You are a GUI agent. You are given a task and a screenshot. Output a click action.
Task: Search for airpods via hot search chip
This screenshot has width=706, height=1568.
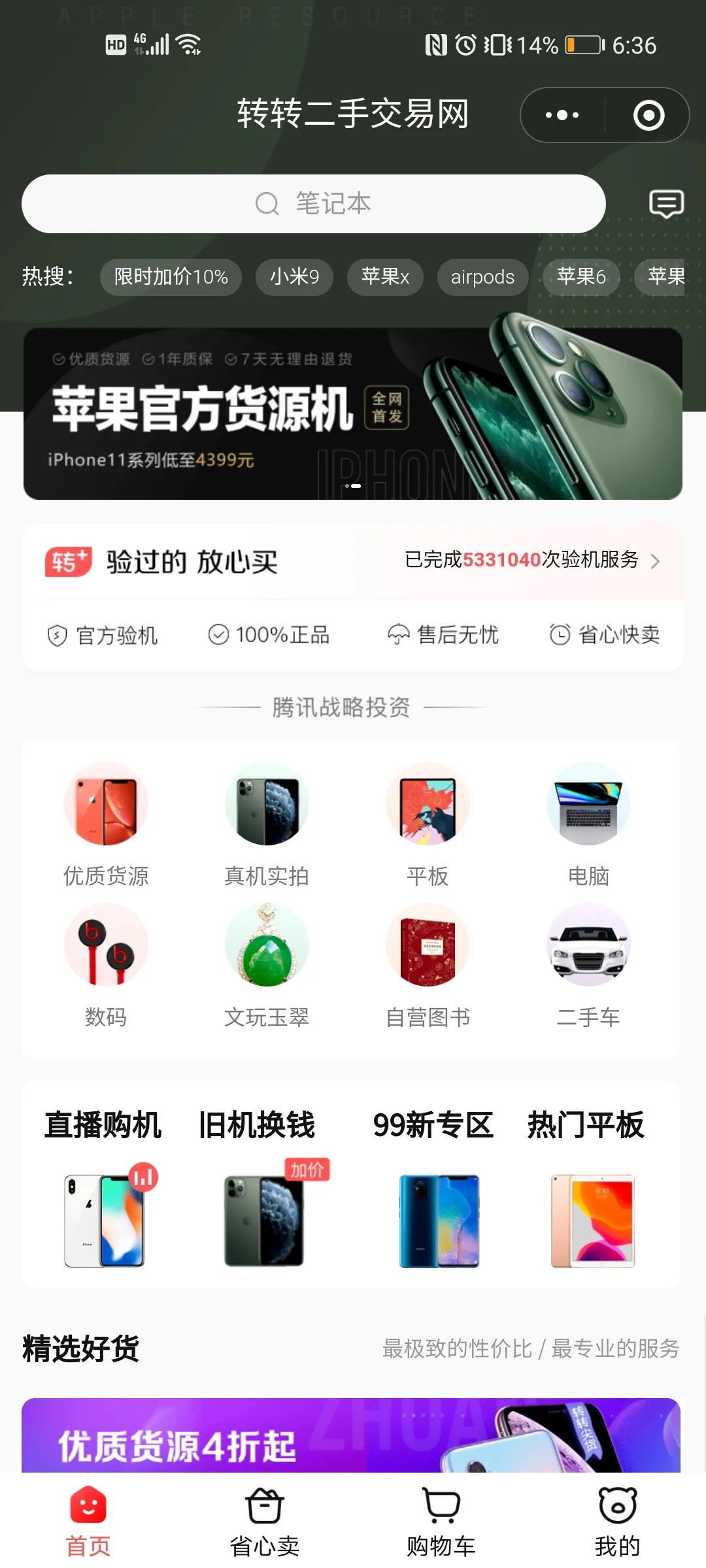click(x=482, y=277)
